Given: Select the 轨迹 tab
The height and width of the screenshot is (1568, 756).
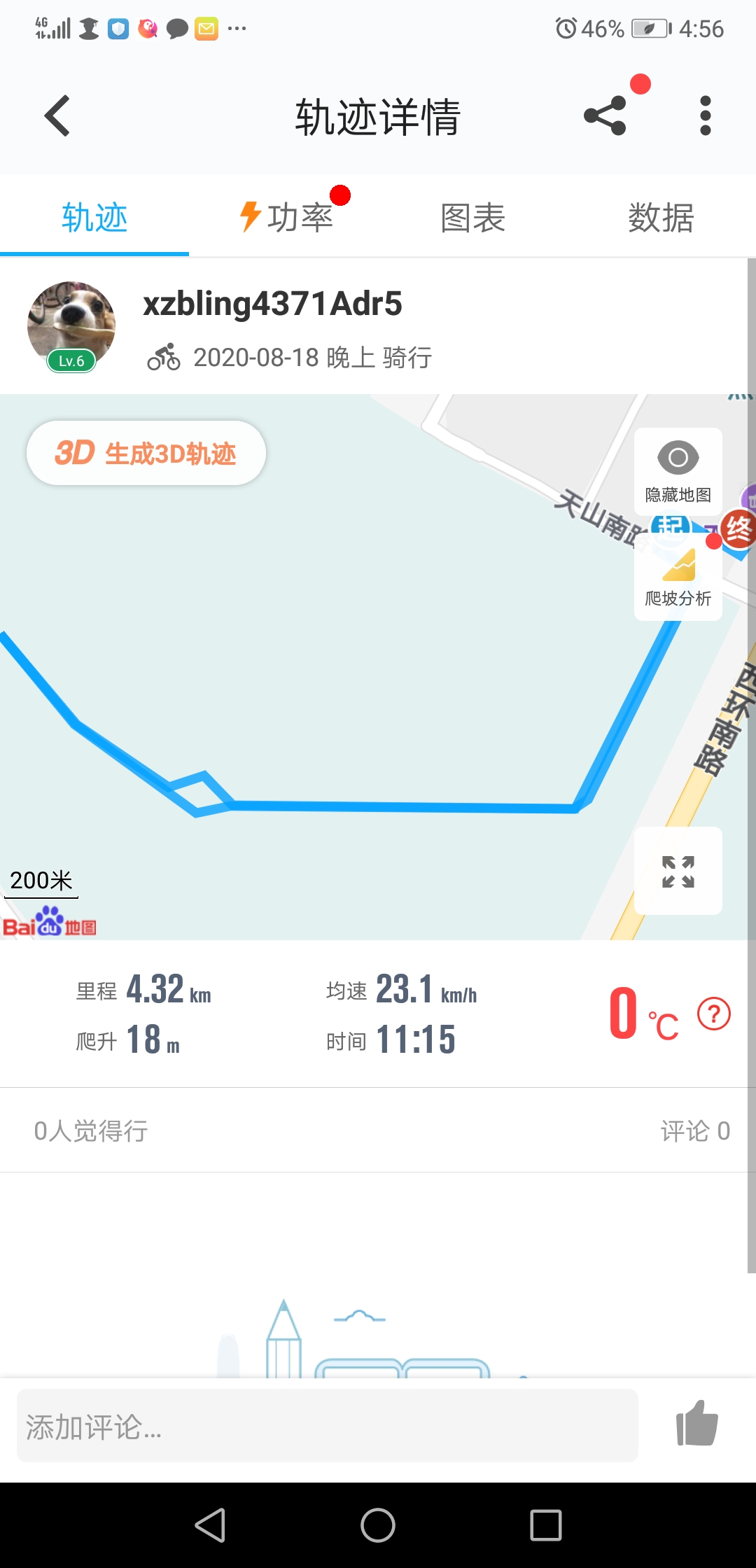Looking at the screenshot, I should point(94,217).
